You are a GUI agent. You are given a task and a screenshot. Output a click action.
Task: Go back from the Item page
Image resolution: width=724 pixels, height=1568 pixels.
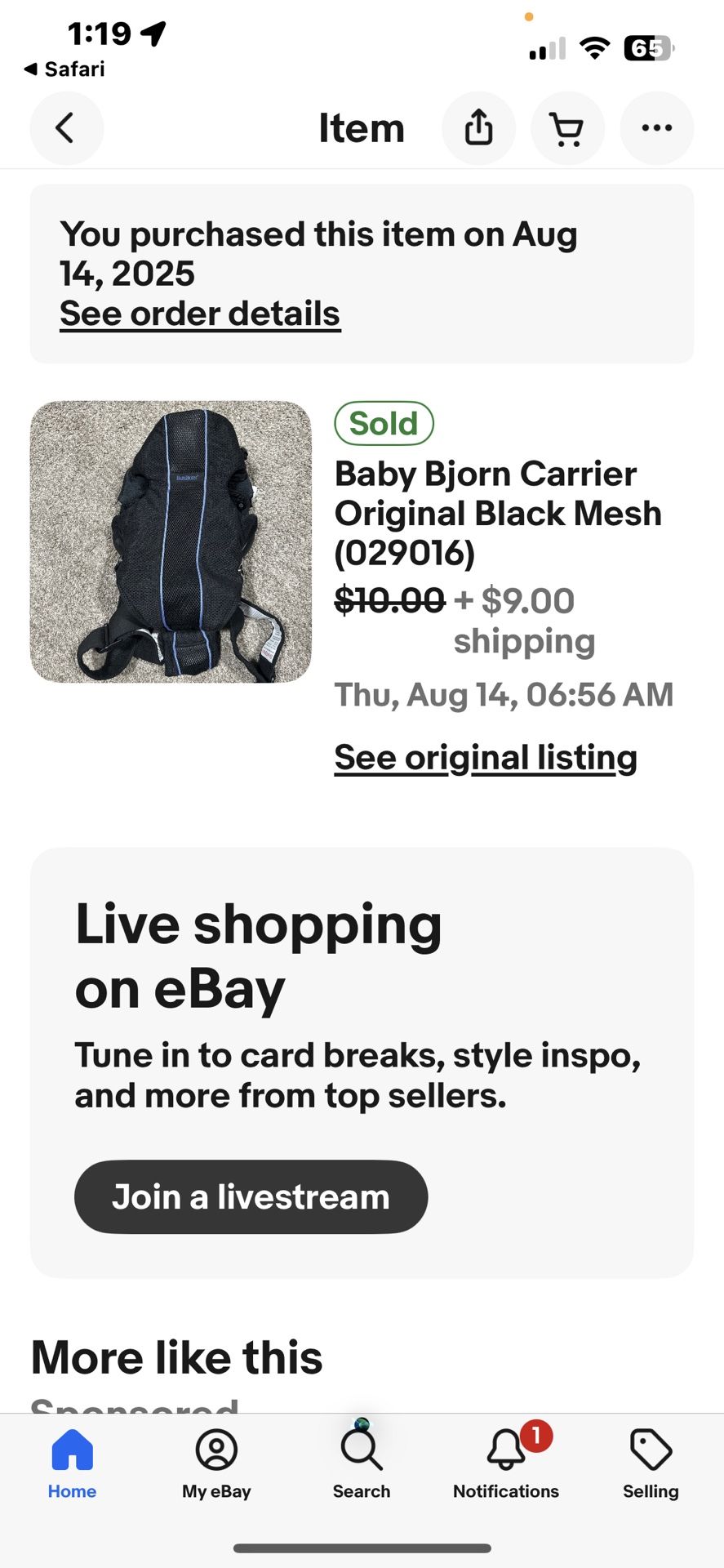[x=66, y=128]
